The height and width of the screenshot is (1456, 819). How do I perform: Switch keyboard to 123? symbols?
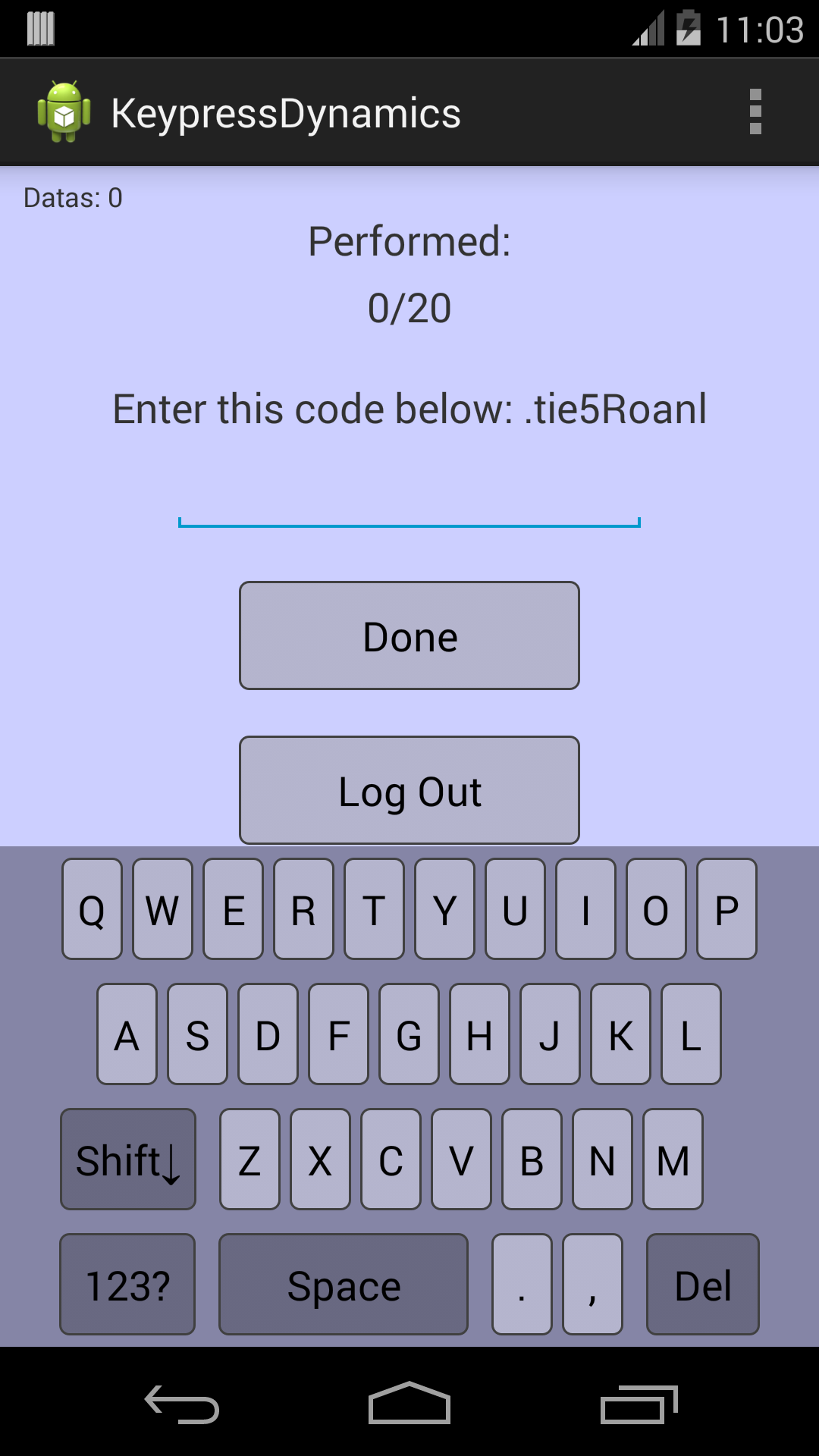[x=127, y=1284]
